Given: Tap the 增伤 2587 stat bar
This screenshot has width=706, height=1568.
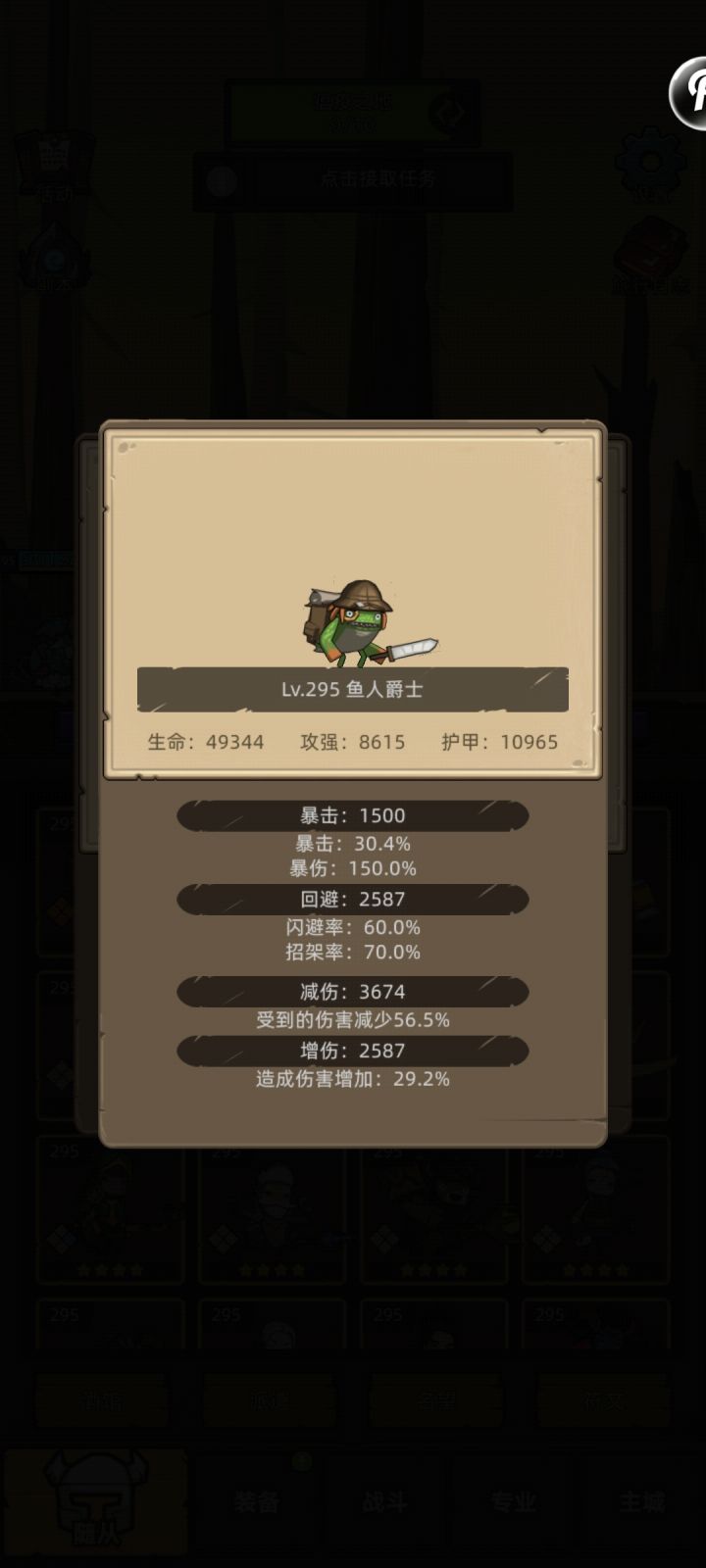Looking at the screenshot, I should (351, 1051).
